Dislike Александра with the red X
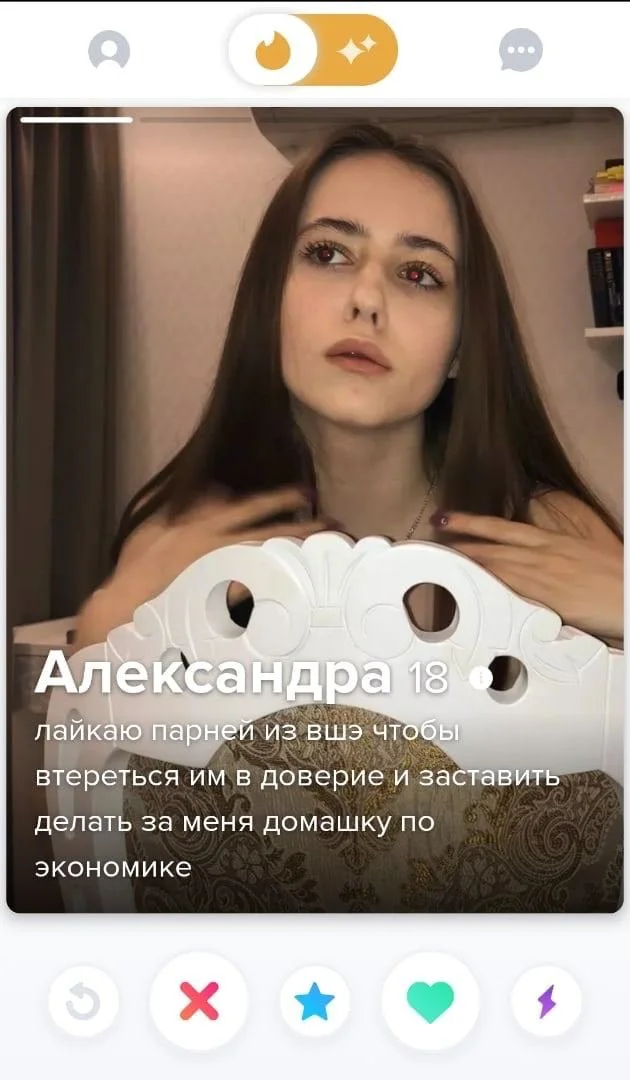This screenshot has height=1080, width=630. [198, 1001]
